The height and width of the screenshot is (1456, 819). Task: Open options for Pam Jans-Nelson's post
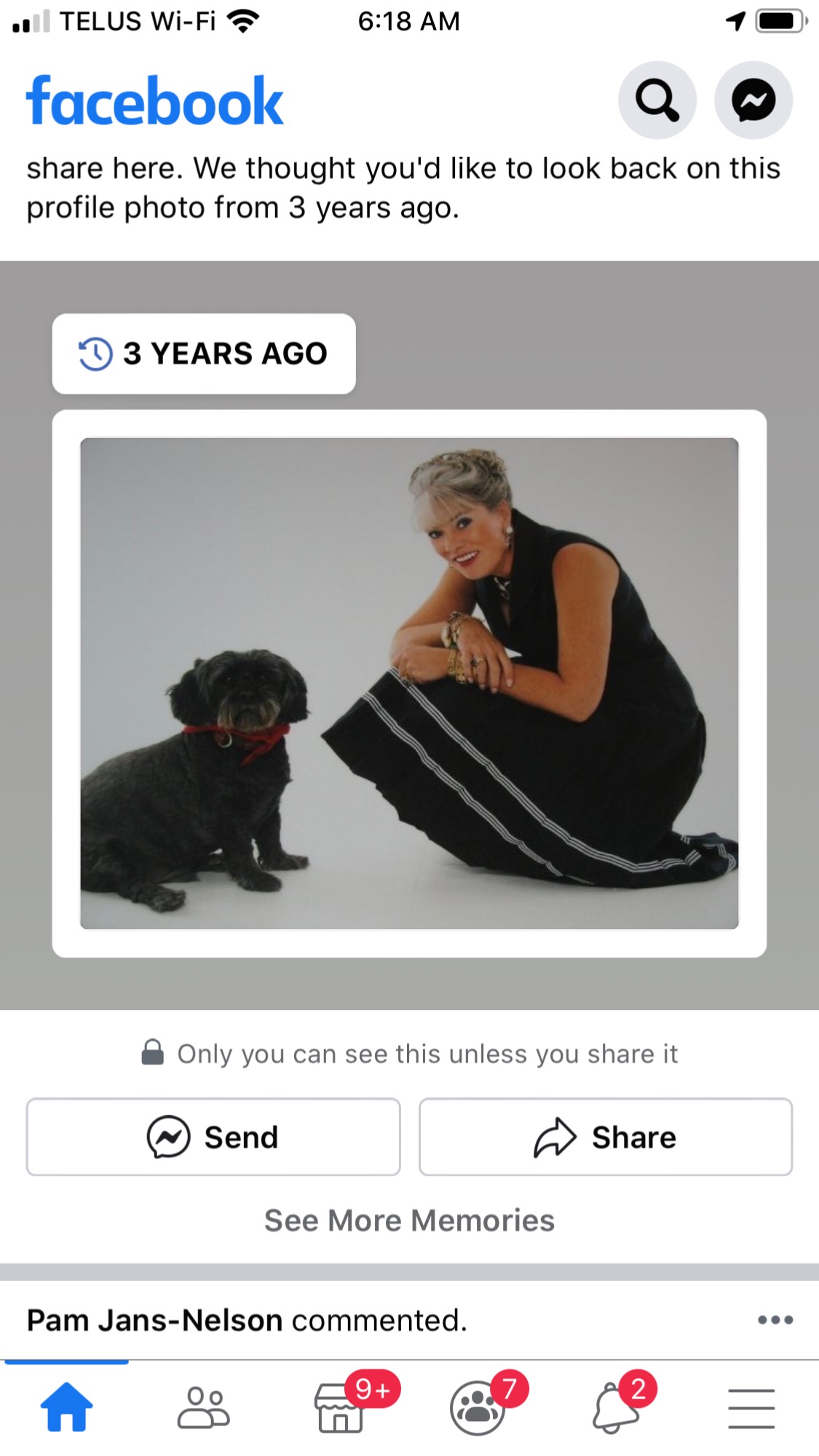(x=775, y=1320)
